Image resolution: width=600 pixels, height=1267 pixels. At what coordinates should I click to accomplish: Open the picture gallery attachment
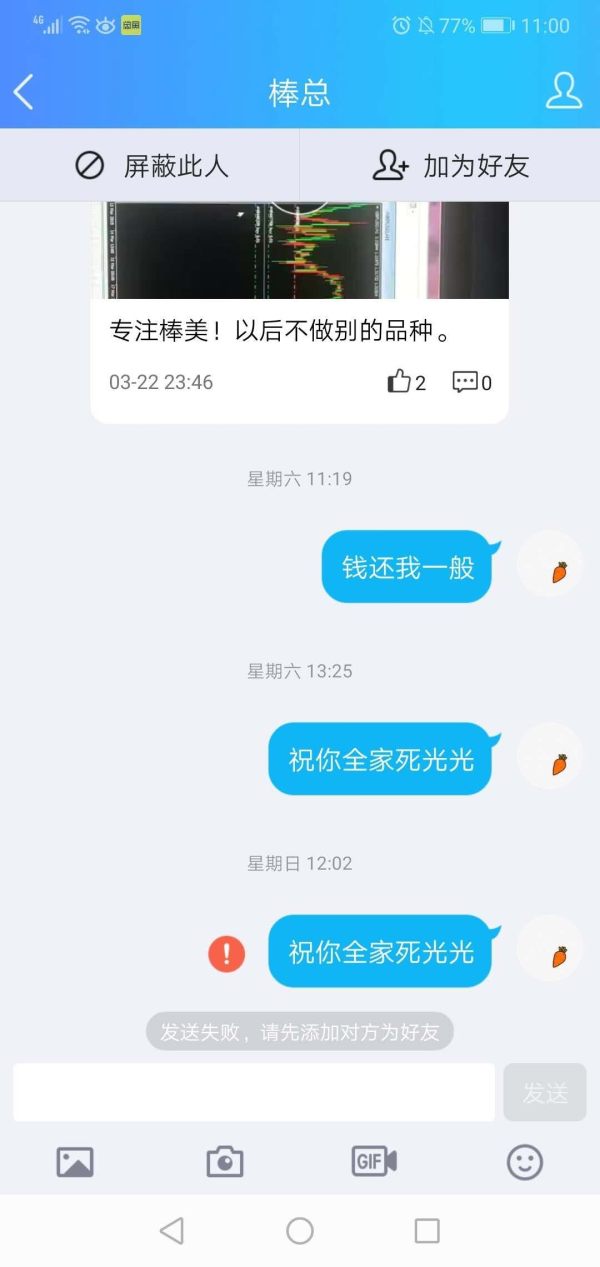(x=75, y=1162)
